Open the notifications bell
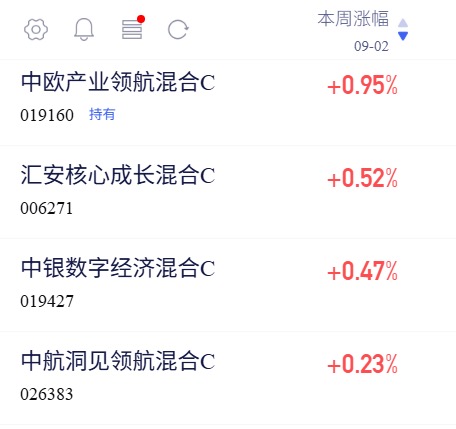The height and width of the screenshot is (429, 456). pyautogui.click(x=84, y=29)
